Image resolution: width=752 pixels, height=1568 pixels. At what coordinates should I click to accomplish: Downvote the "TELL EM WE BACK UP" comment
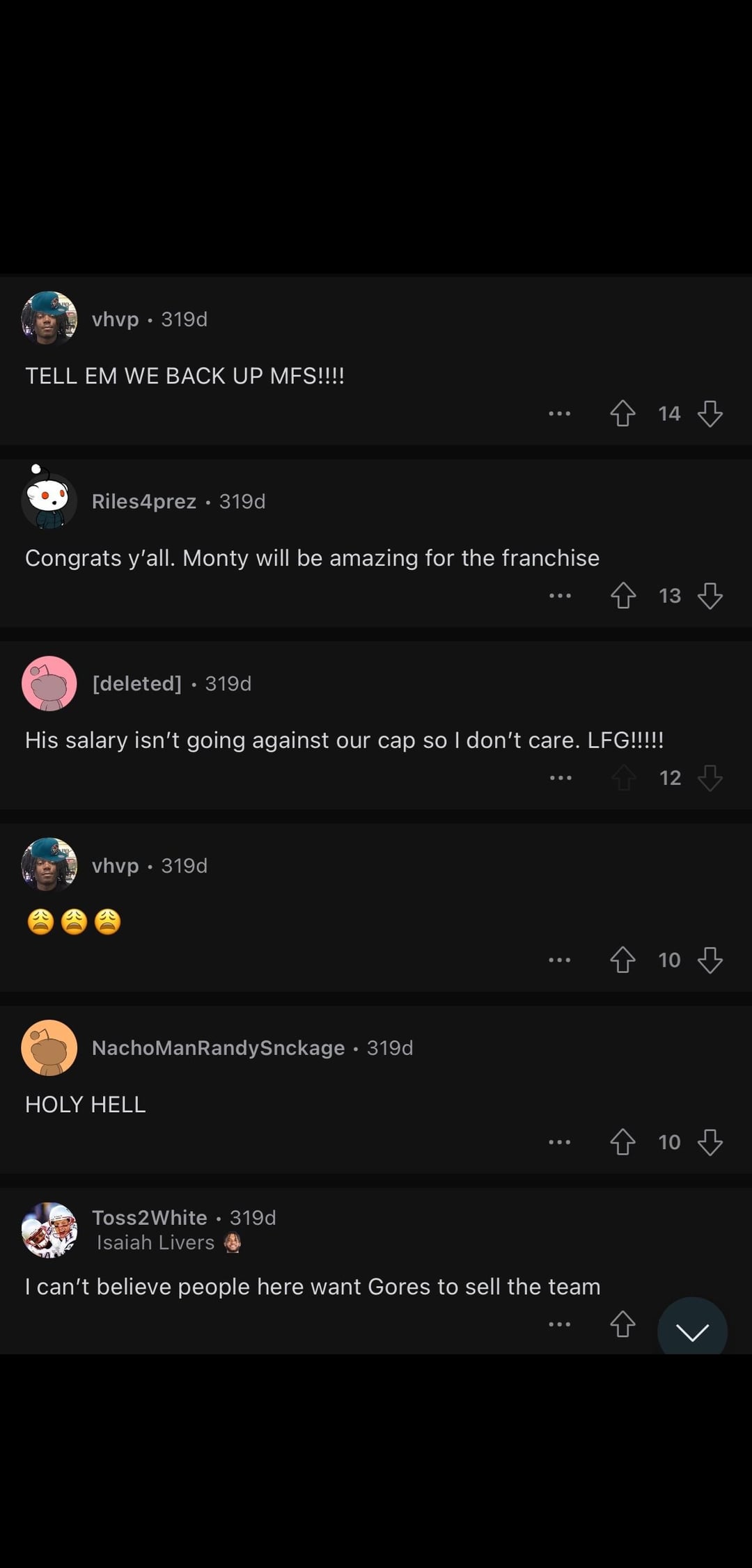710,413
